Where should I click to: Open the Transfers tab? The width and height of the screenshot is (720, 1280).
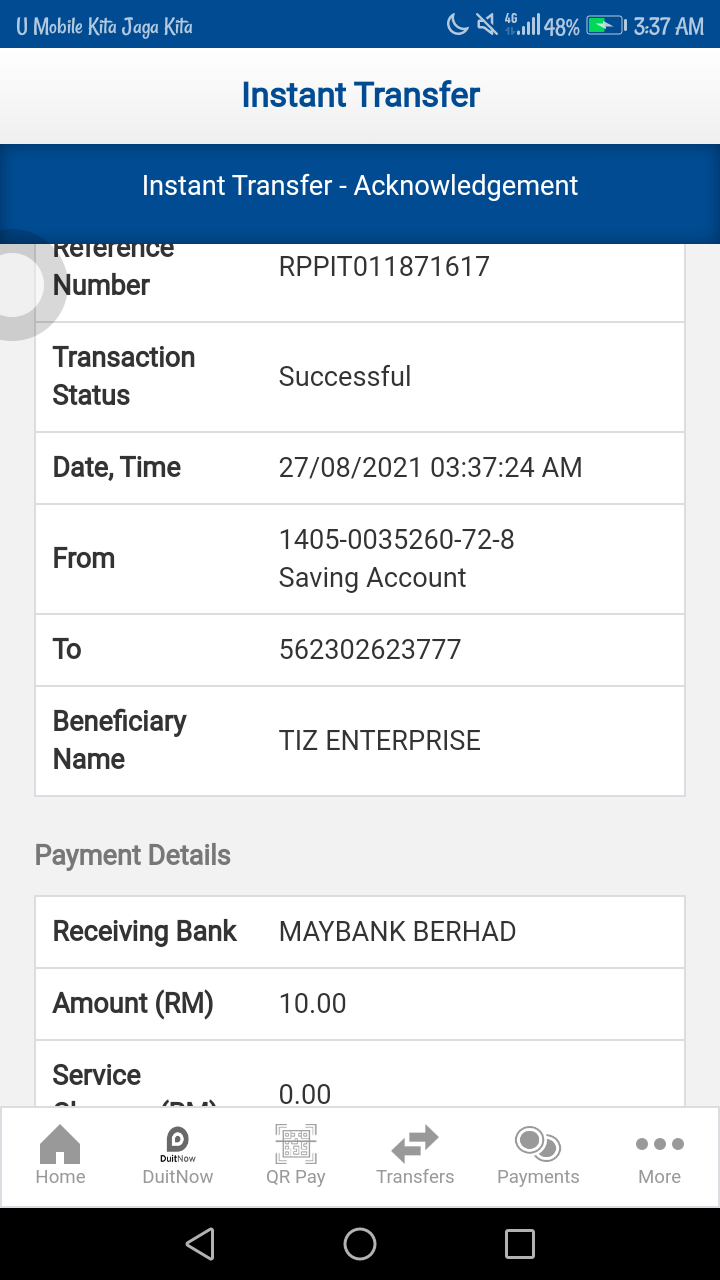(x=415, y=1156)
